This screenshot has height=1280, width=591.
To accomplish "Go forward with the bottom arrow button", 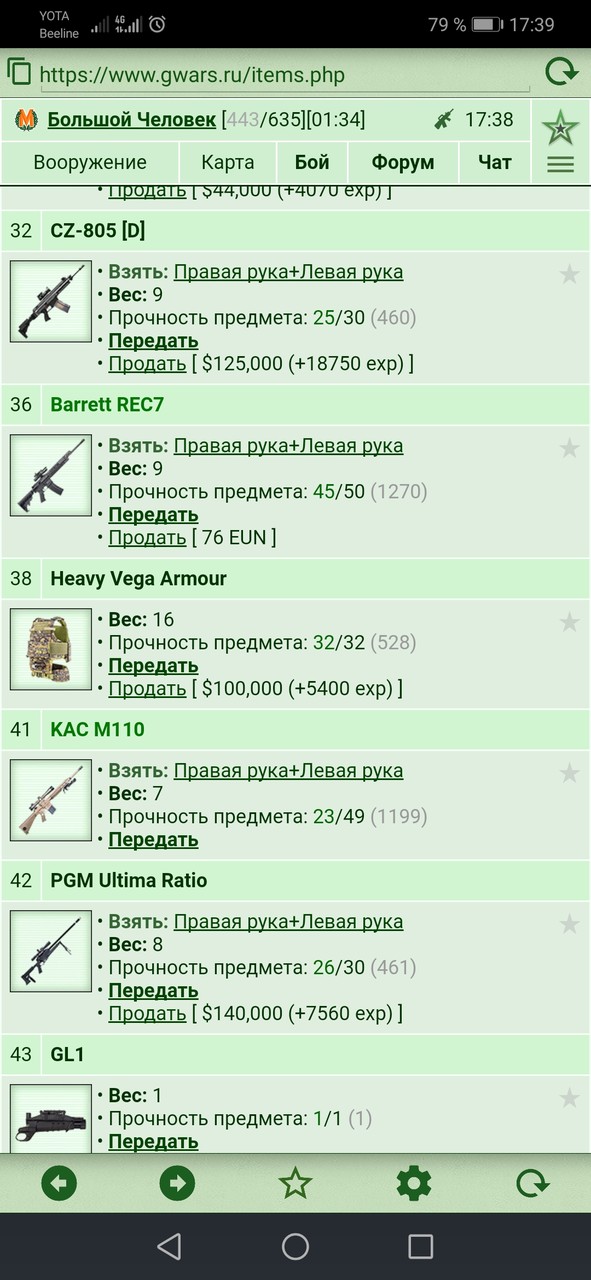I will [x=177, y=1185].
